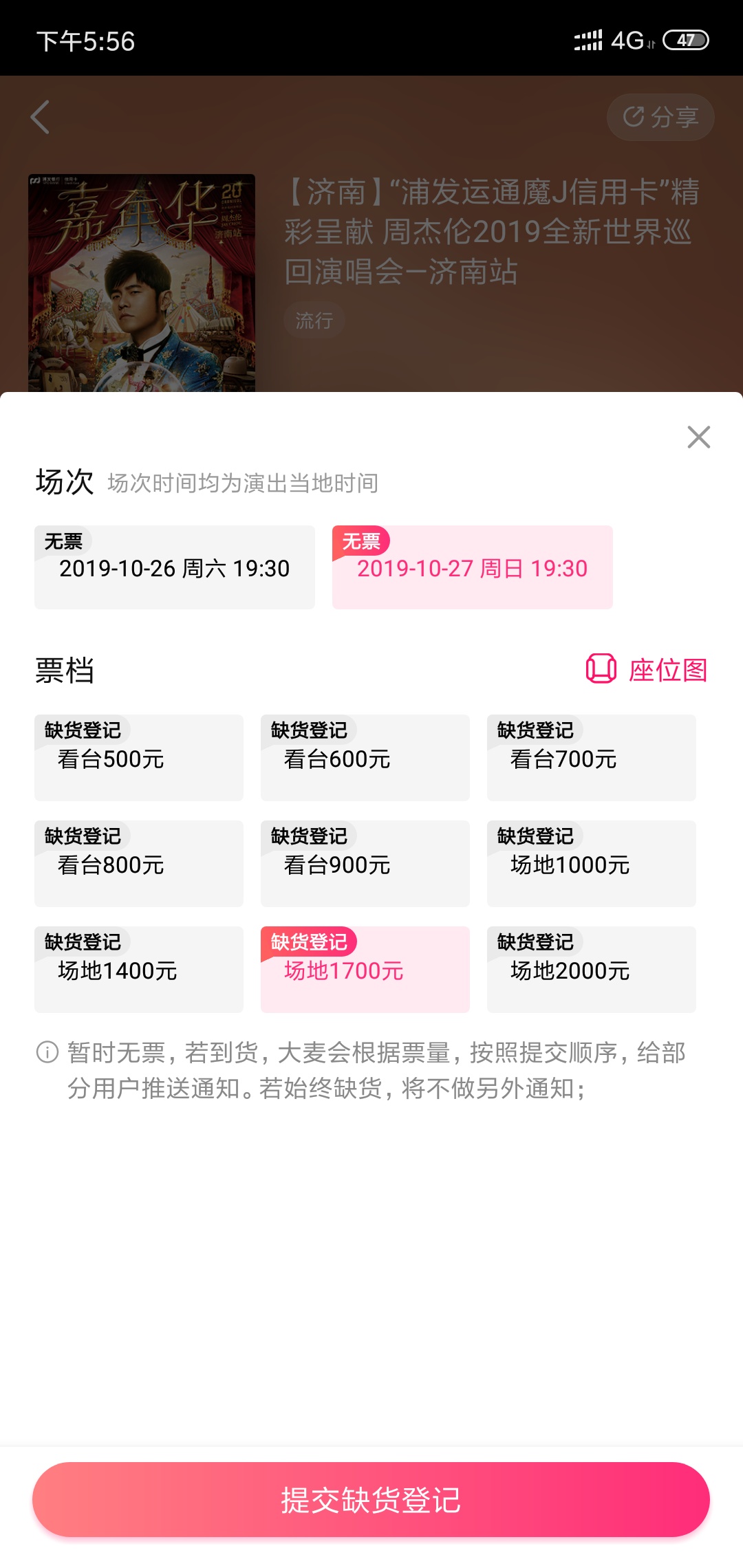
Task: Choose the 看台500元 ticket tier
Action: (139, 758)
